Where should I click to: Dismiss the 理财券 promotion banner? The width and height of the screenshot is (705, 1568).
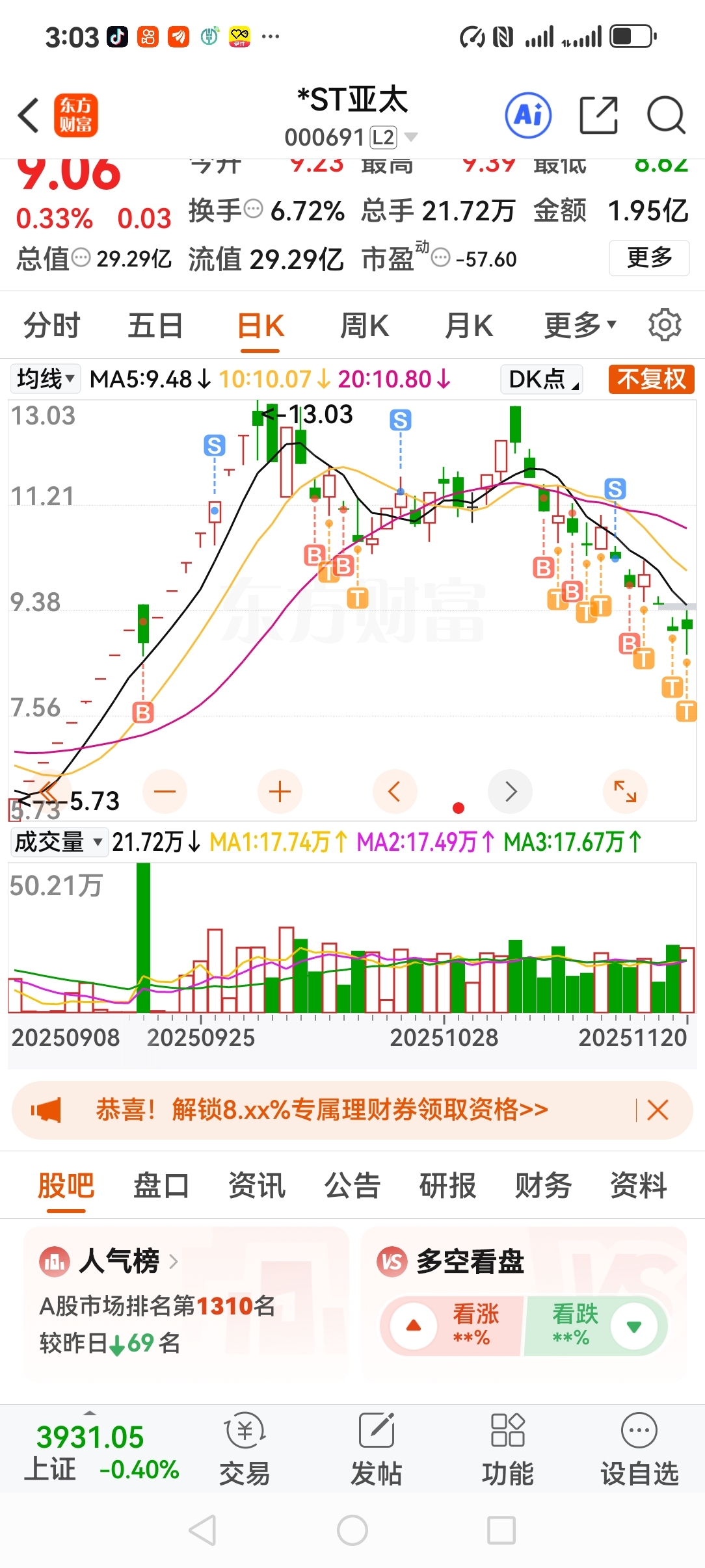658,1110
